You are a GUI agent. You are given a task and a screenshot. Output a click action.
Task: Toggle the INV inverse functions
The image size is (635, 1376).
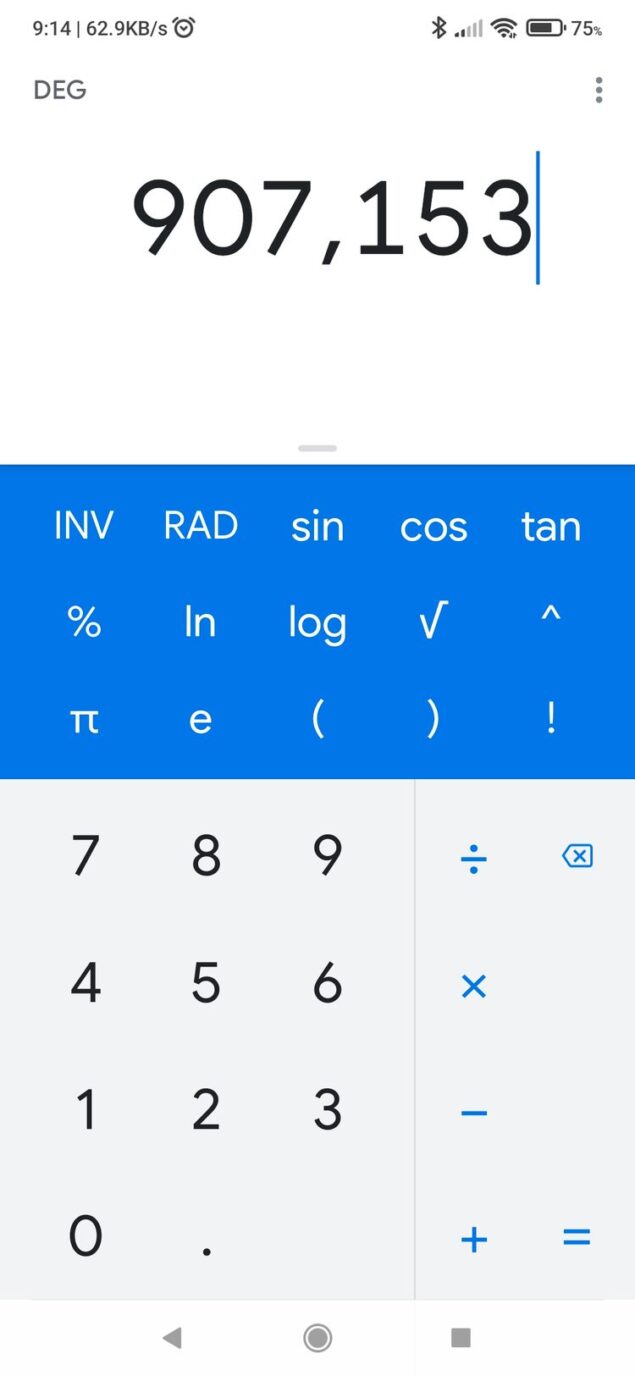84,526
